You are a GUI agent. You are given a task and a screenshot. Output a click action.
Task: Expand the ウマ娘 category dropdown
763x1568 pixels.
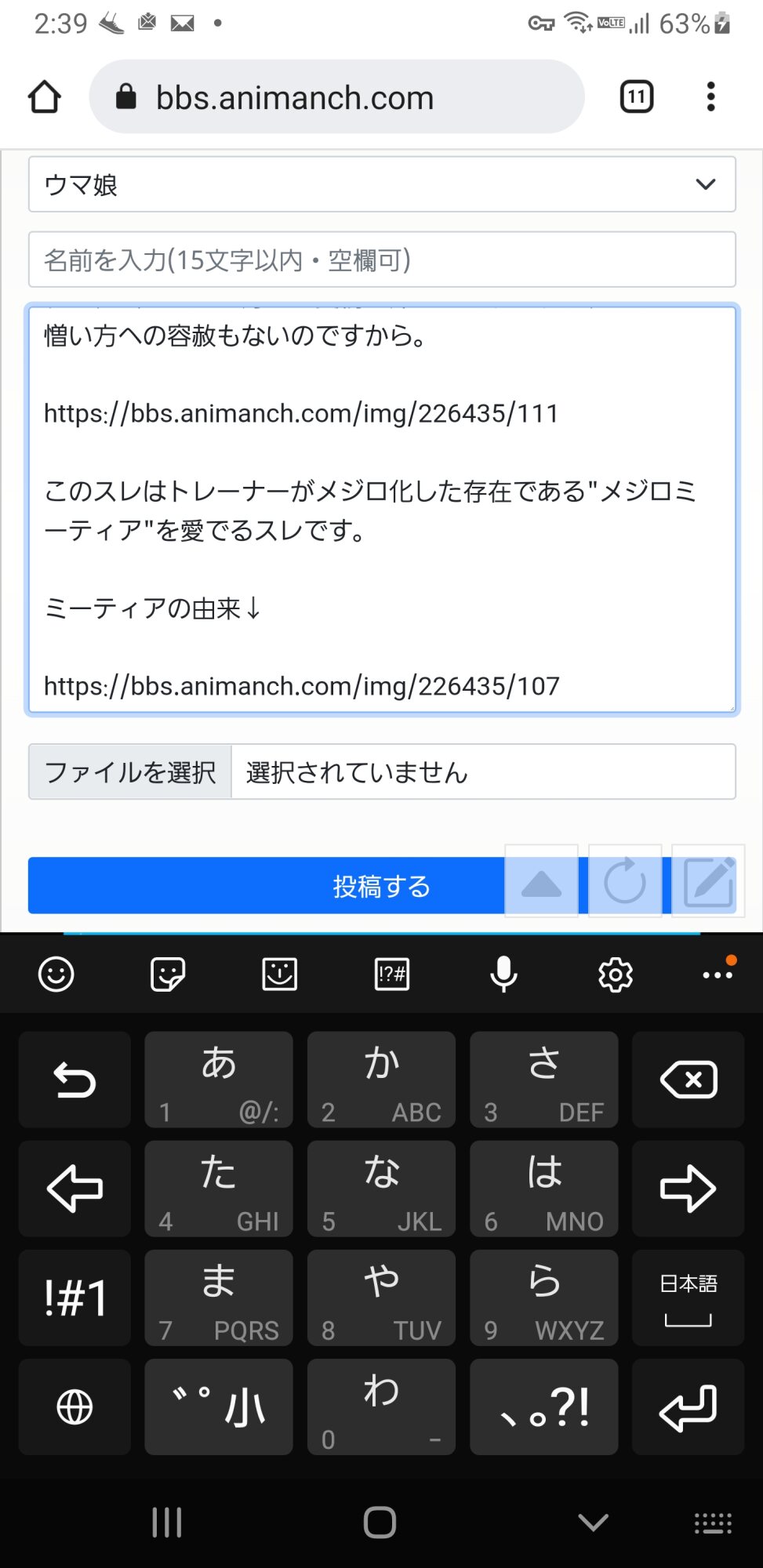382,184
